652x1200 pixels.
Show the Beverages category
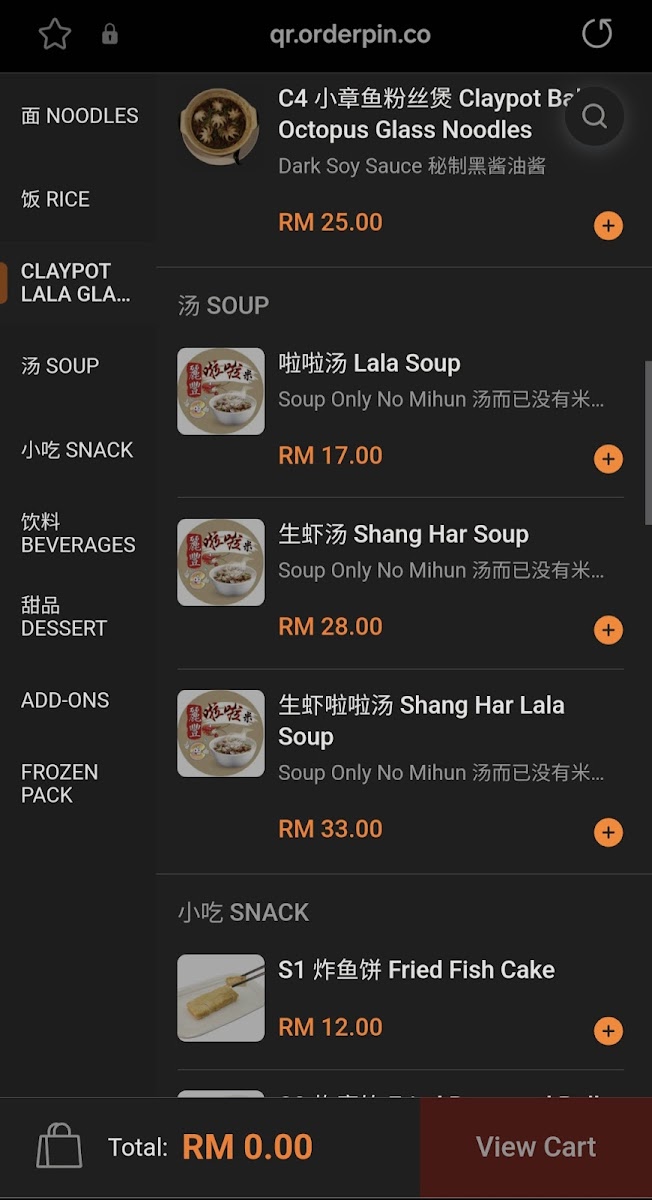tap(77, 533)
